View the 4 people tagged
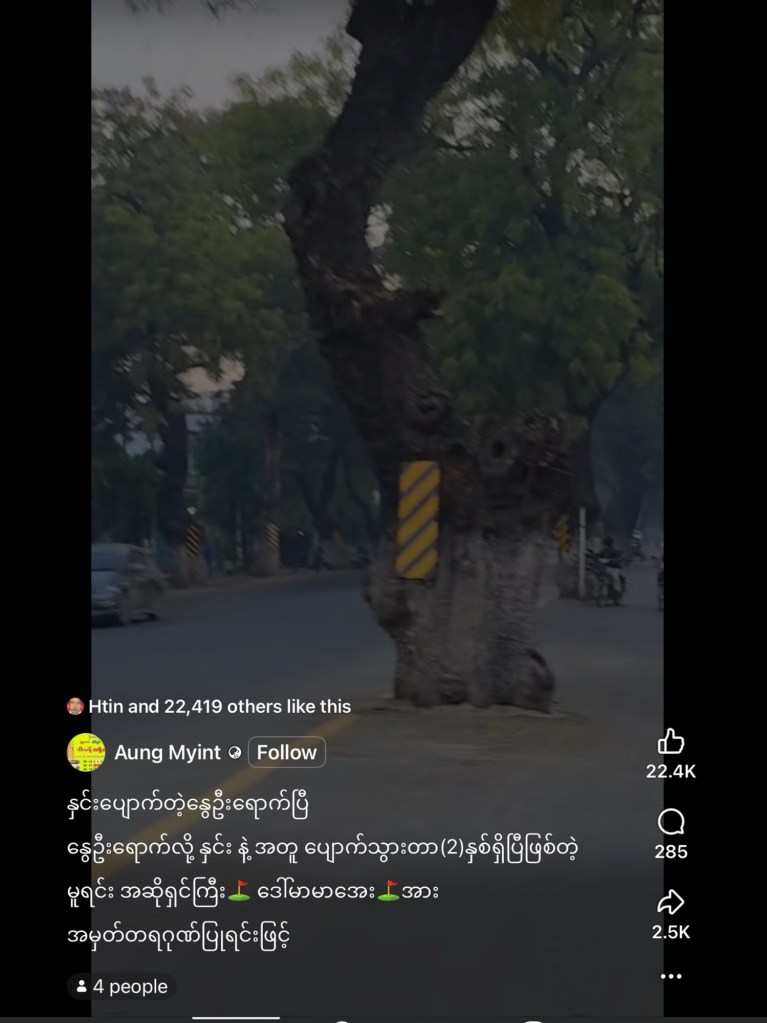Viewport: 767px width, 1023px height. click(x=122, y=987)
